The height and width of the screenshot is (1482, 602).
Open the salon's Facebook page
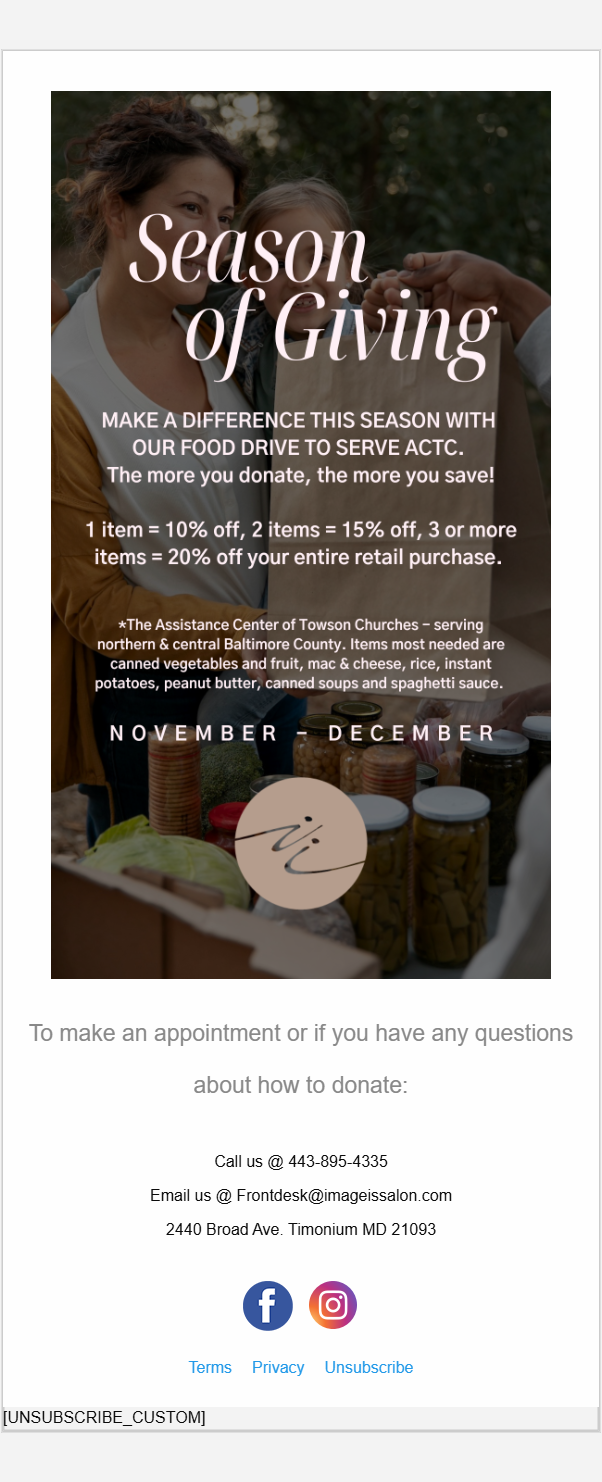click(x=268, y=1306)
